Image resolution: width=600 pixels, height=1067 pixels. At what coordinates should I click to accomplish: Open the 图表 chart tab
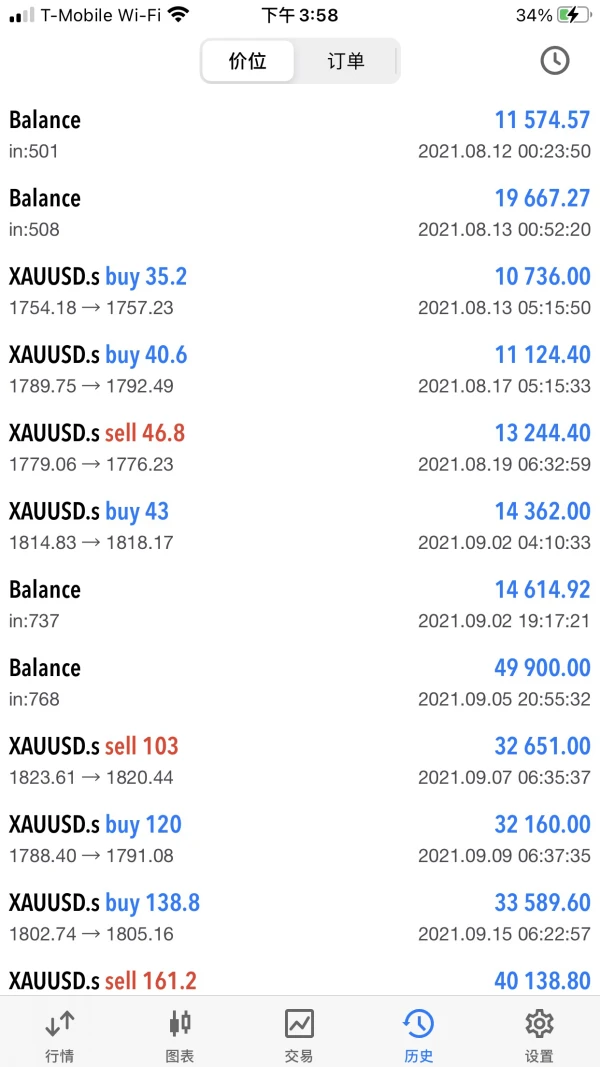coord(180,1034)
